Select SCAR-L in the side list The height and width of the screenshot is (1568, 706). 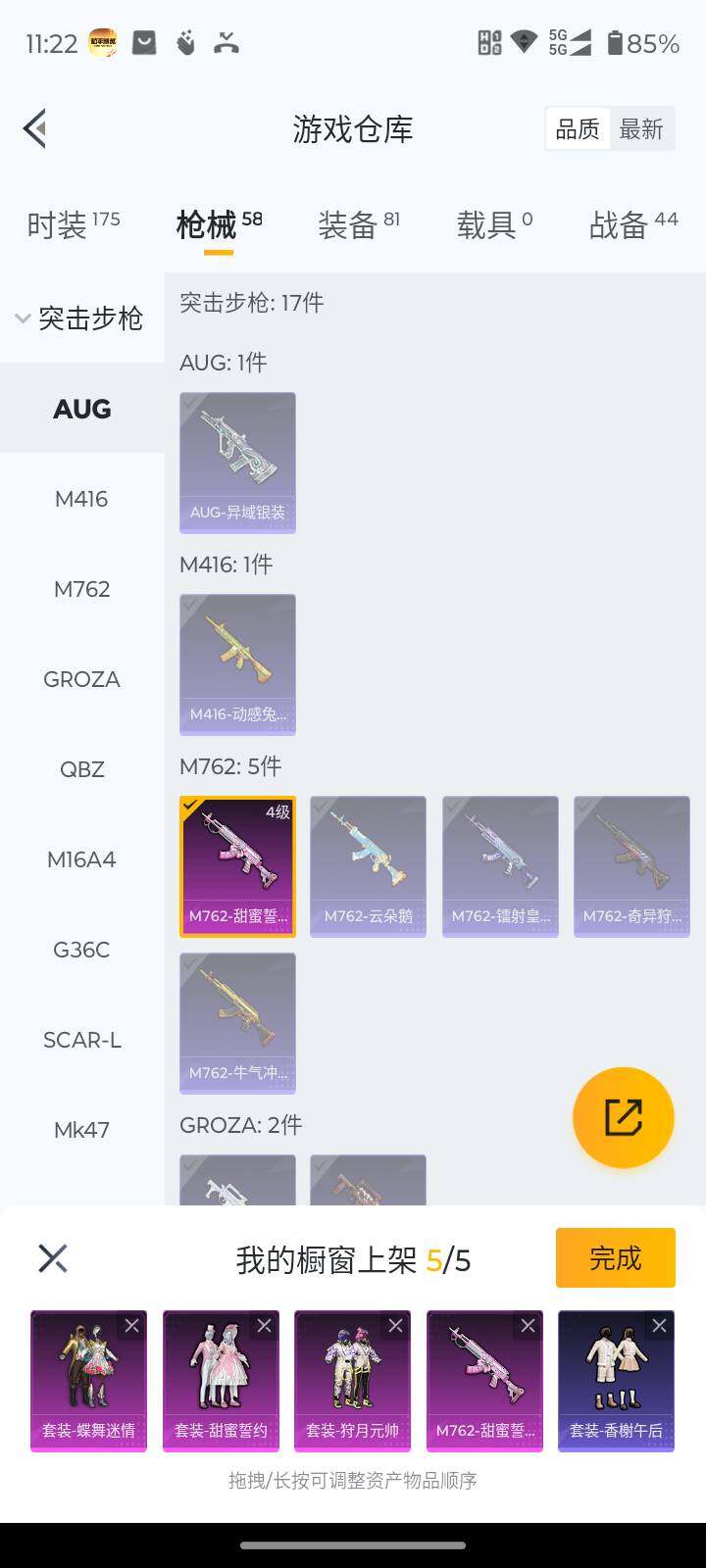coord(81,1040)
